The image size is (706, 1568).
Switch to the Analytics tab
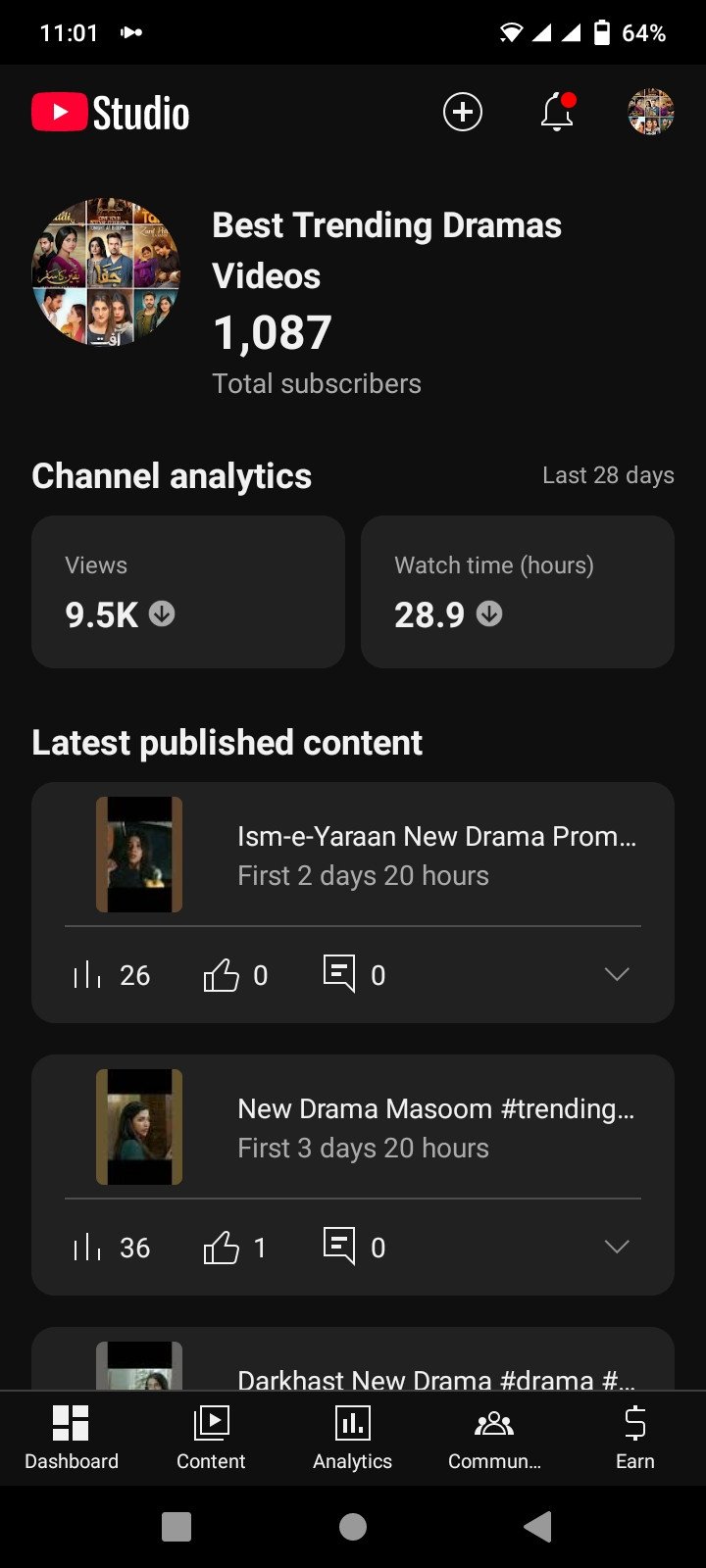pos(352,1438)
